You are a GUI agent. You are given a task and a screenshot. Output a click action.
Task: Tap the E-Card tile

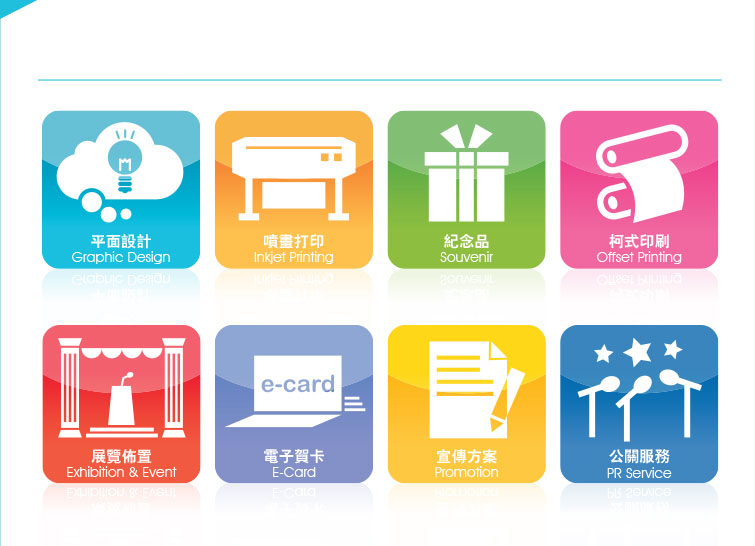294,404
